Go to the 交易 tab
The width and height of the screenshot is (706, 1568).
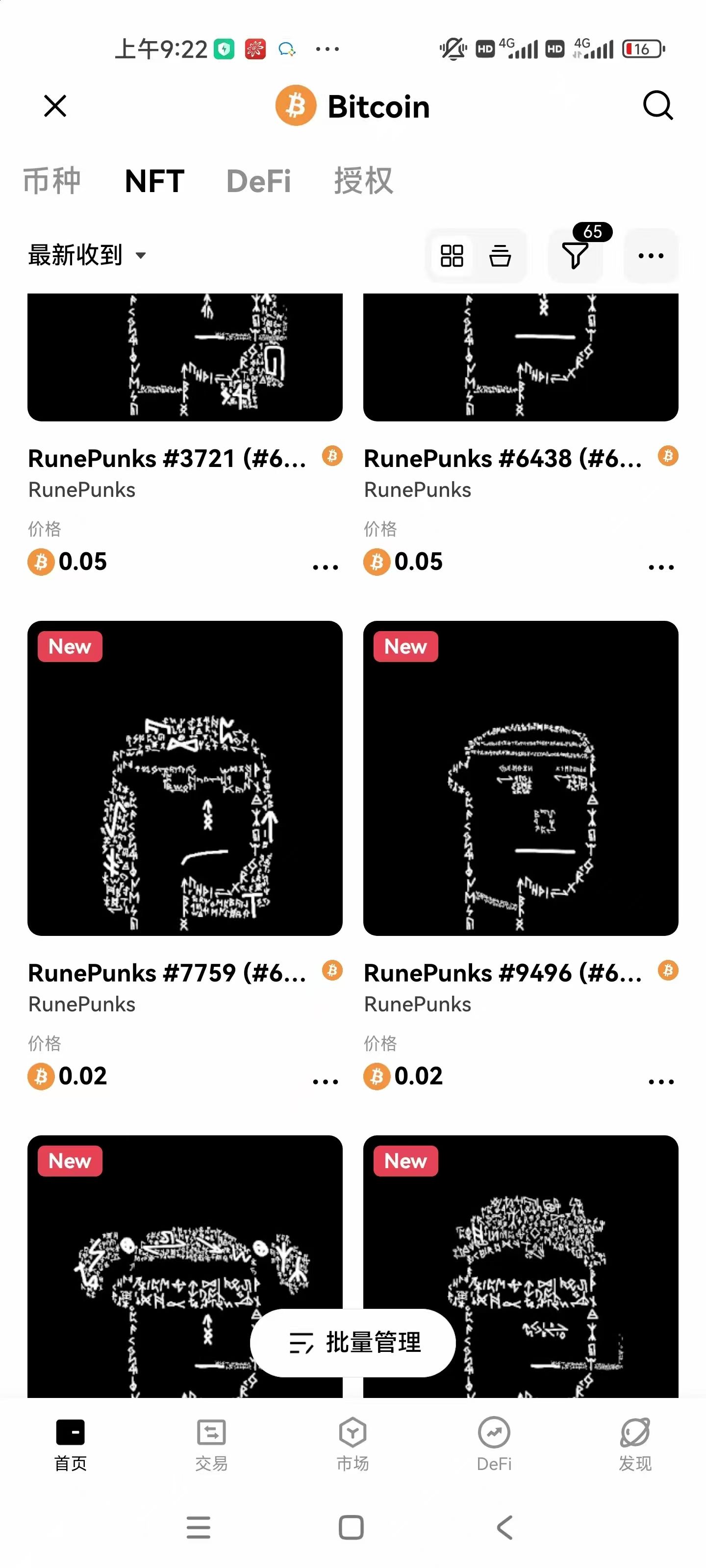point(211,1444)
